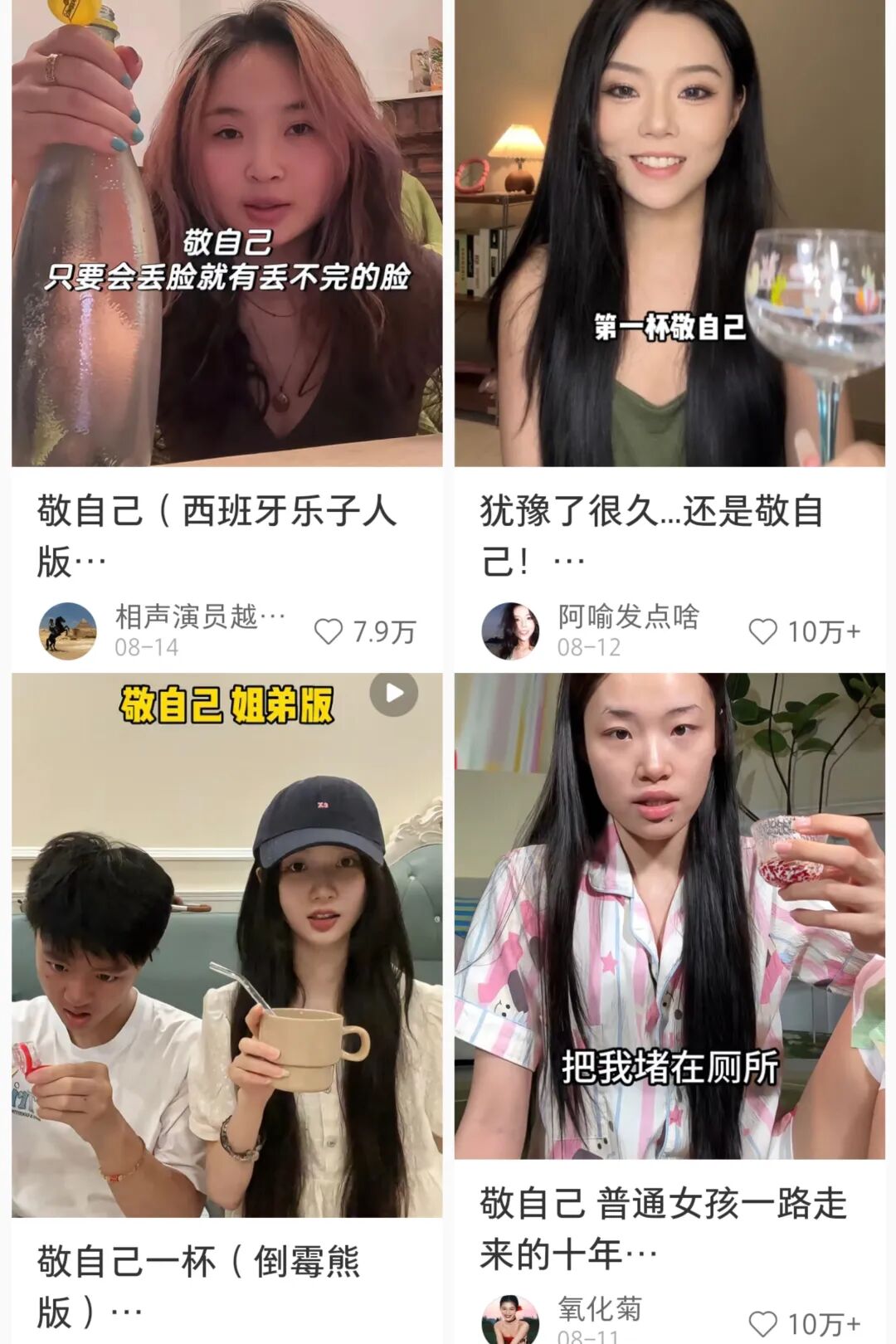View 相声演员越… author profile
Screen dimensions: 896x1344
68,631
